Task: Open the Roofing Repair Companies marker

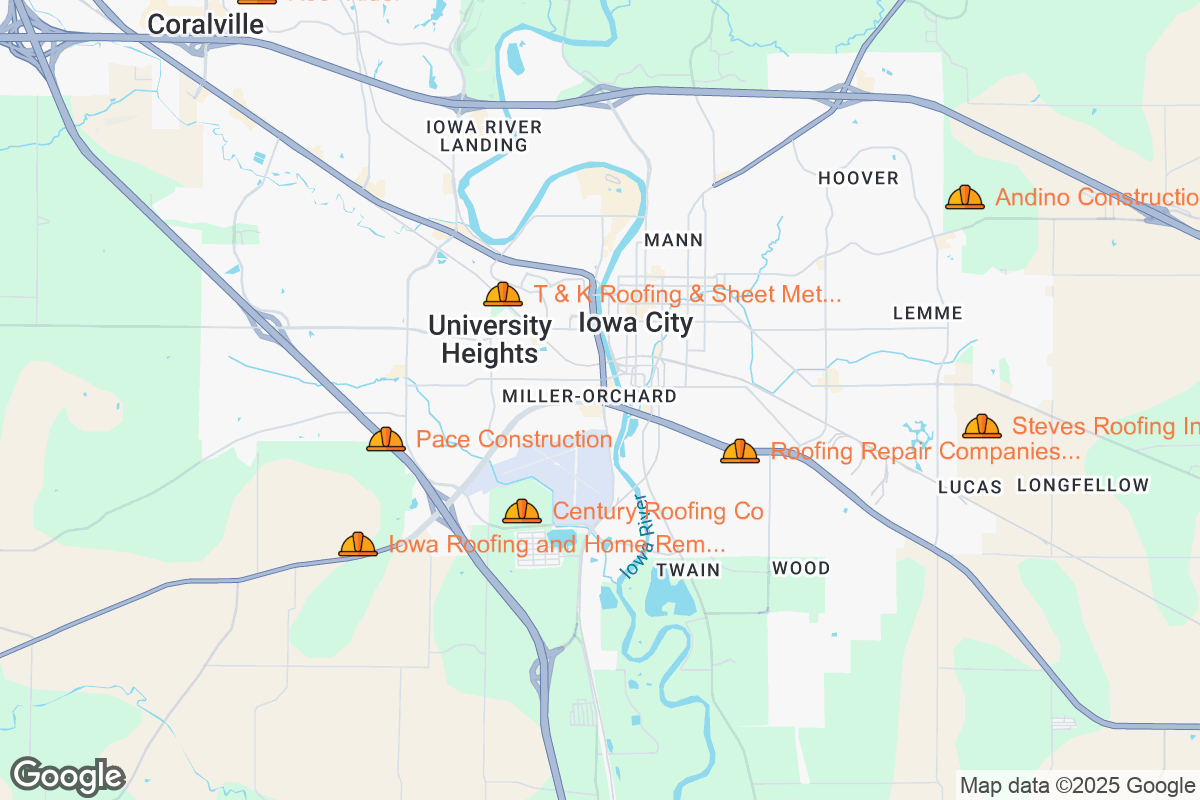Action: (740, 451)
